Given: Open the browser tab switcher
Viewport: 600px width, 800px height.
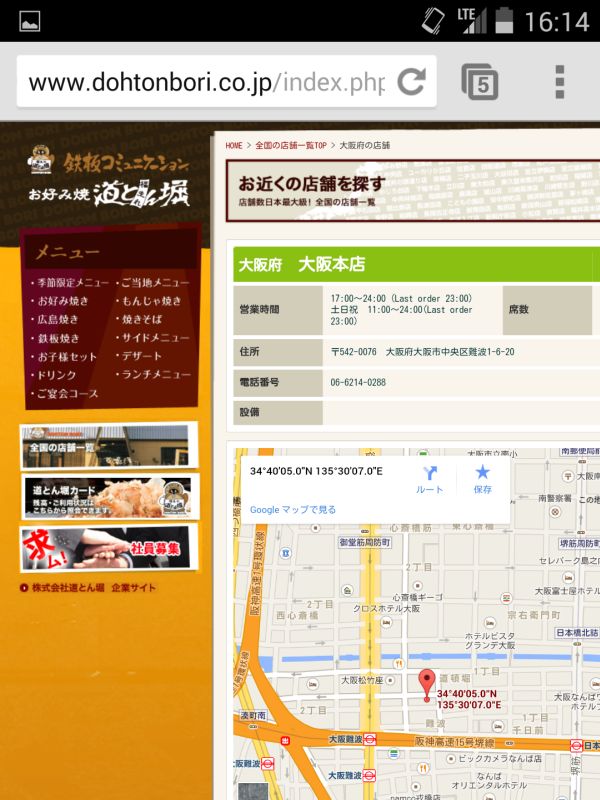Looking at the screenshot, I should pos(480,82).
